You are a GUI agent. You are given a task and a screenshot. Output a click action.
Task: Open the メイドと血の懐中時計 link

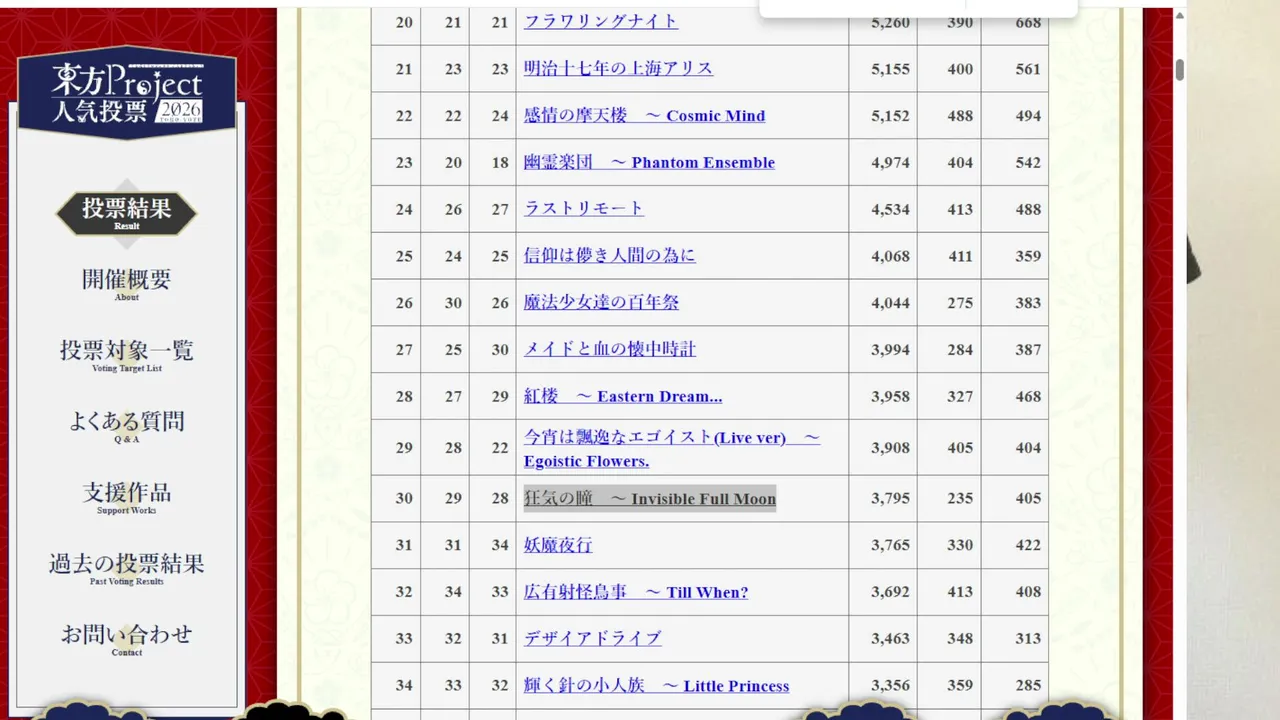(x=610, y=349)
